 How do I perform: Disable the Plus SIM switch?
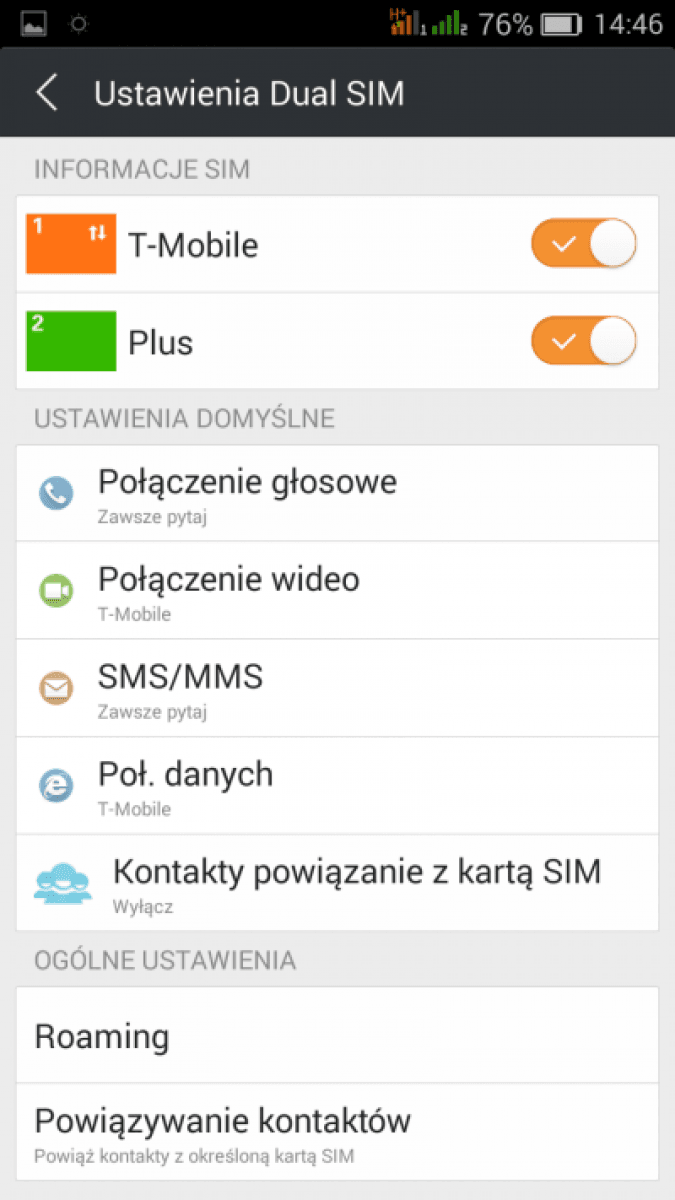(584, 342)
